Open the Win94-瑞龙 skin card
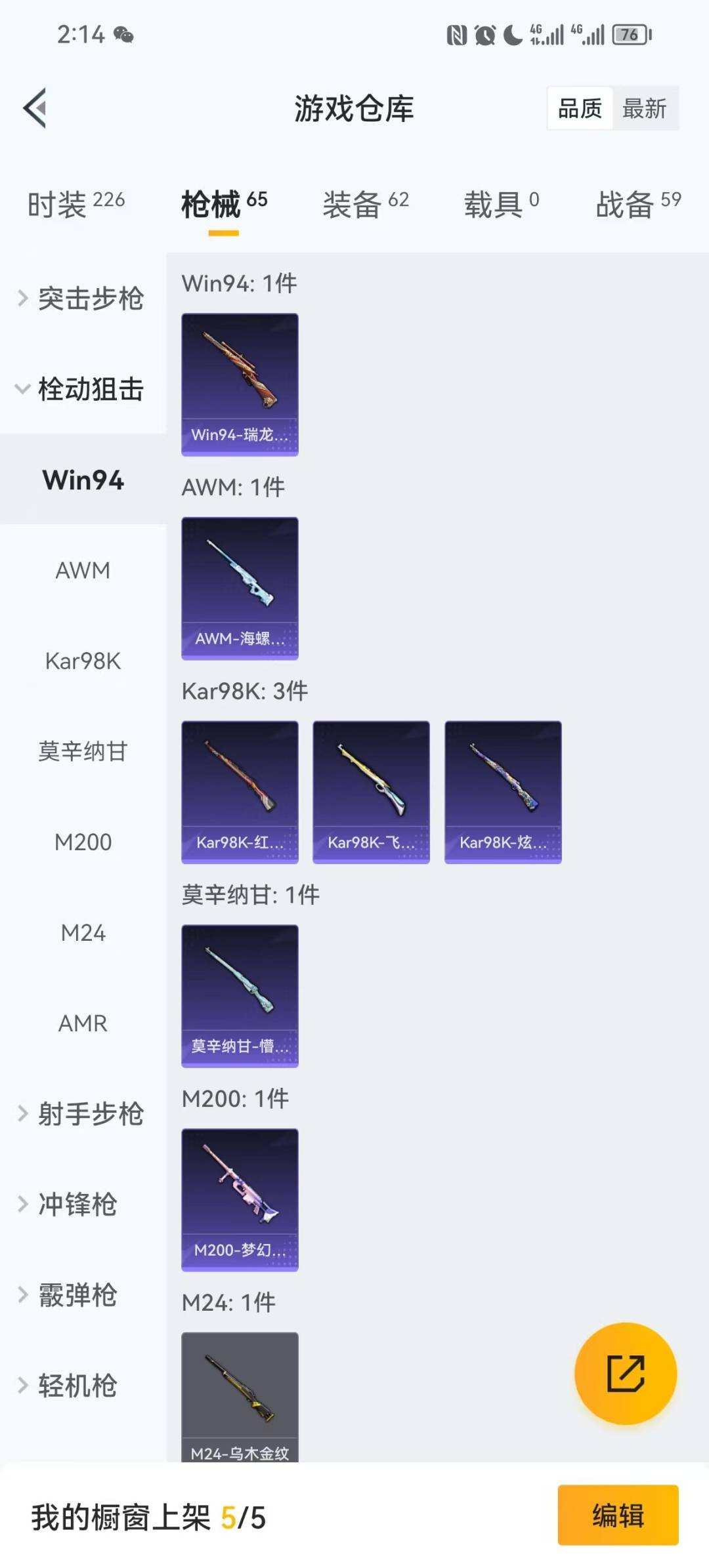This screenshot has height=1568, width=709. [240, 384]
